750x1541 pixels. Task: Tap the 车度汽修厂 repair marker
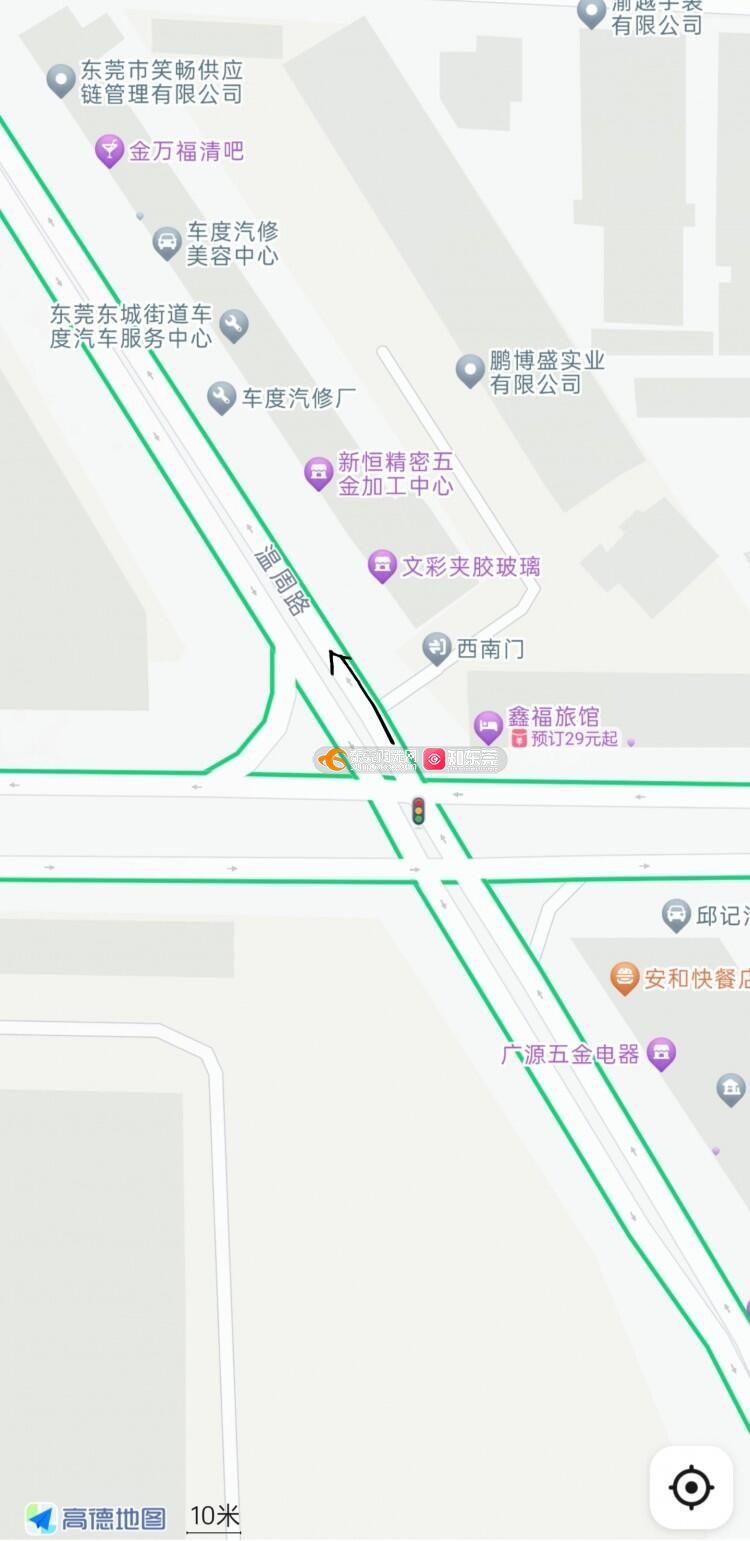click(x=221, y=398)
